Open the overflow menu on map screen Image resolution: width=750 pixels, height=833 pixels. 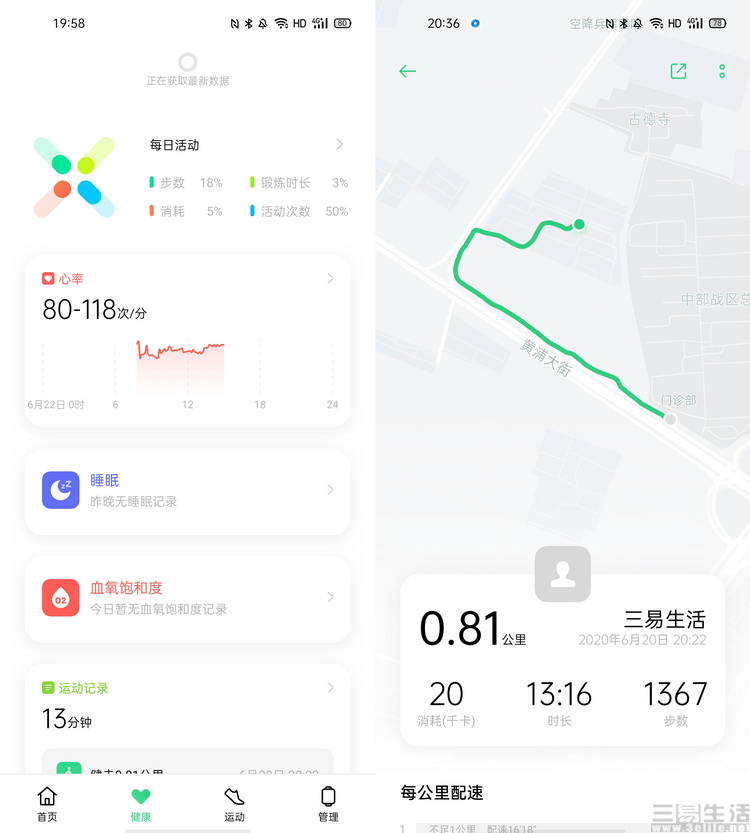[722, 71]
